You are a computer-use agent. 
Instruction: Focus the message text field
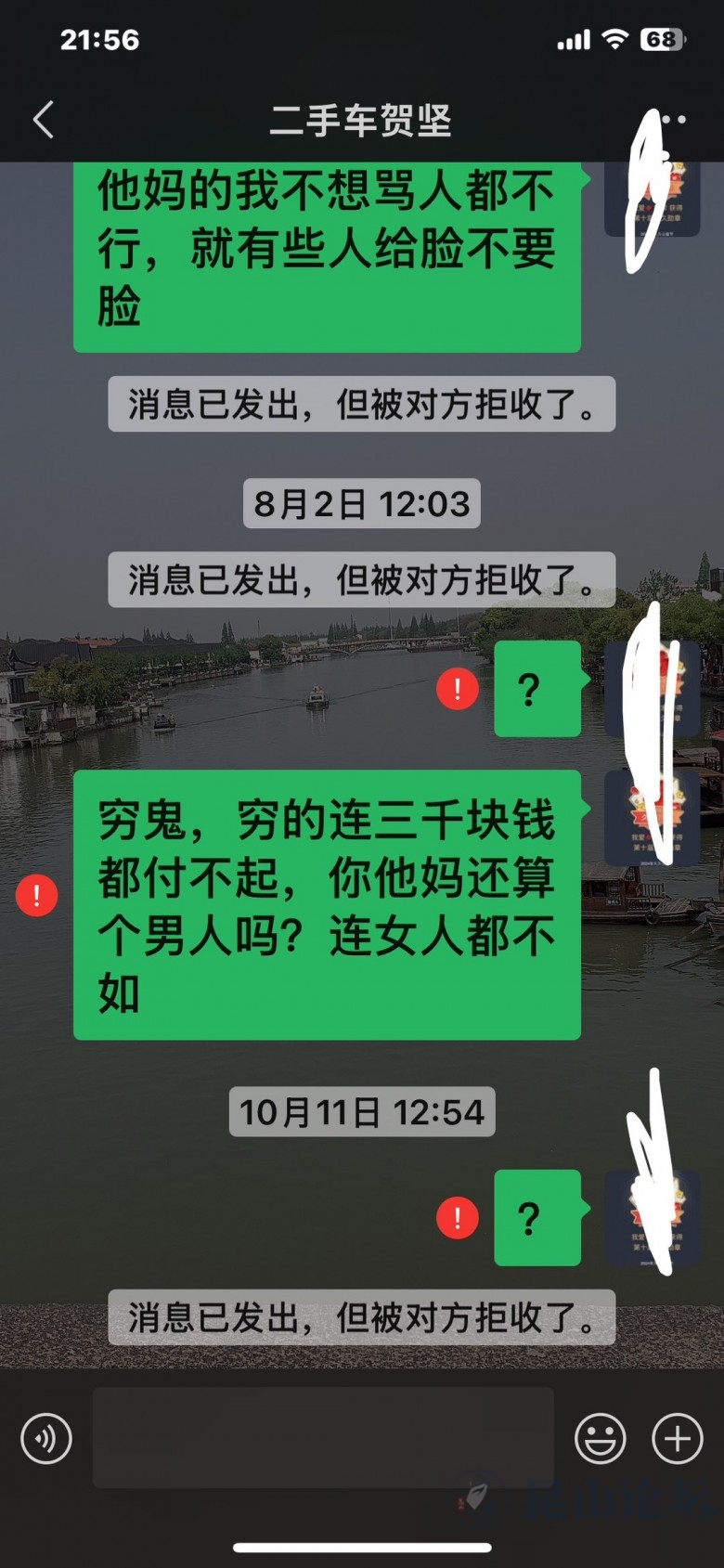coord(323,1438)
